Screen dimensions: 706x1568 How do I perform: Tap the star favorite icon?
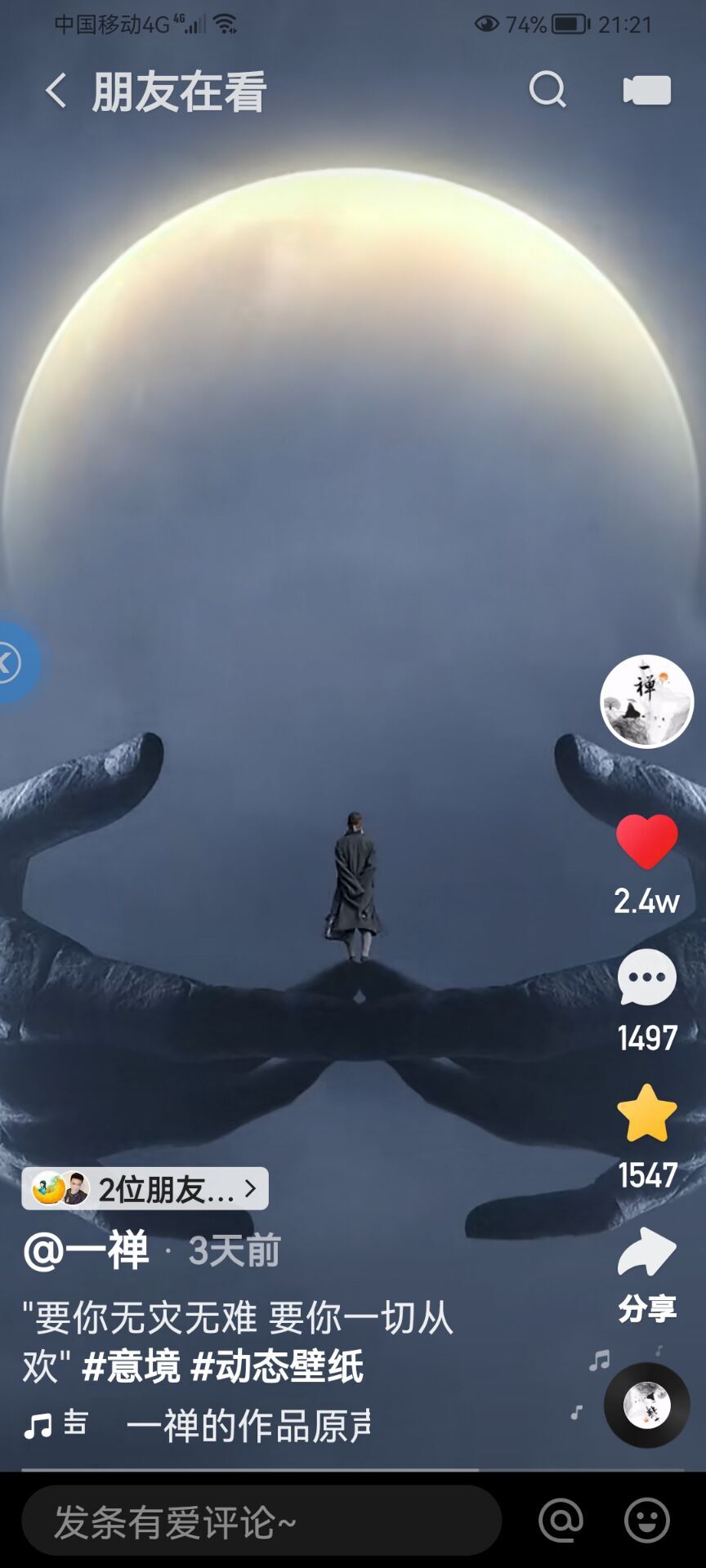[646, 1114]
